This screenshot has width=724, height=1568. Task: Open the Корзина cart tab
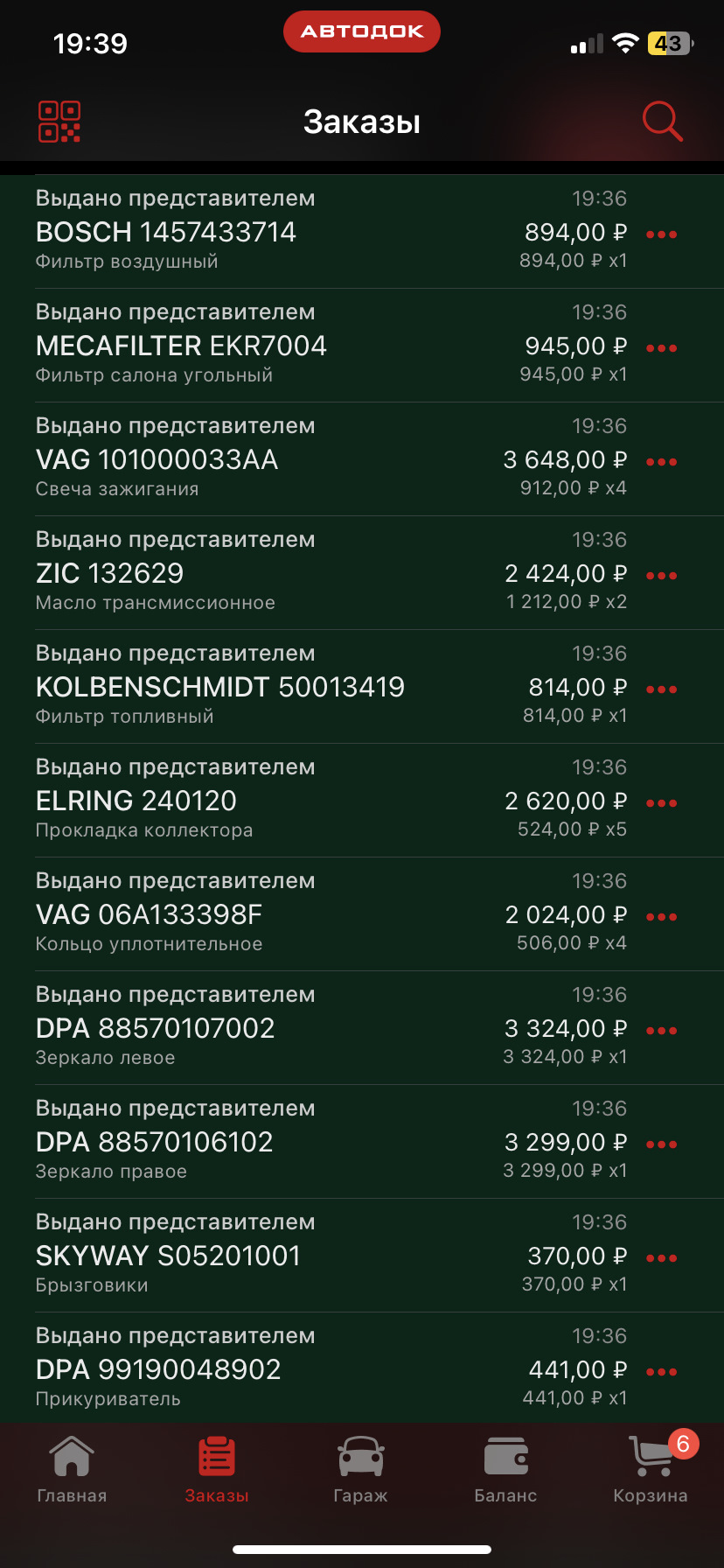click(x=651, y=1470)
